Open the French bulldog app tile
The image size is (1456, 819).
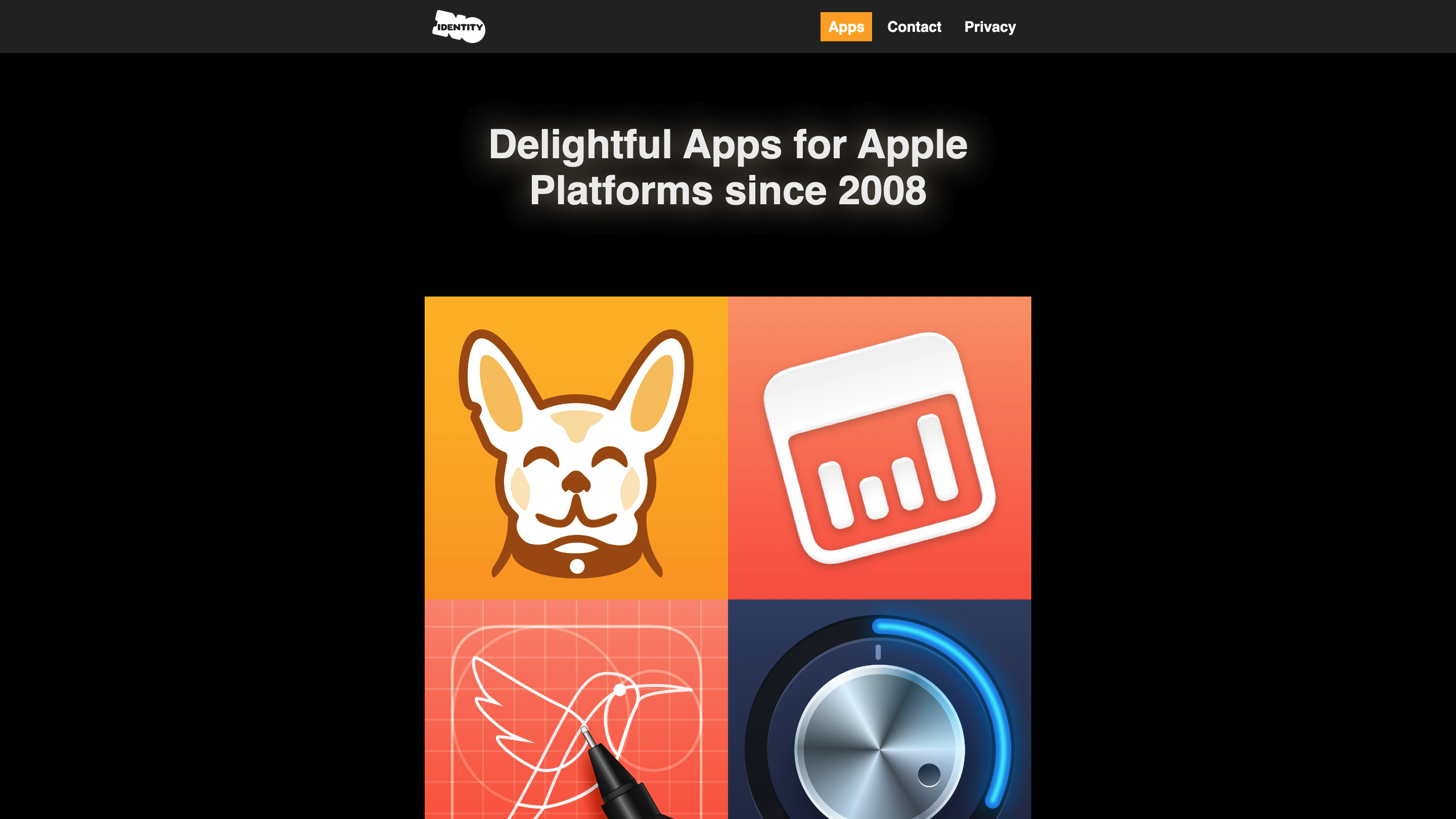tap(576, 447)
